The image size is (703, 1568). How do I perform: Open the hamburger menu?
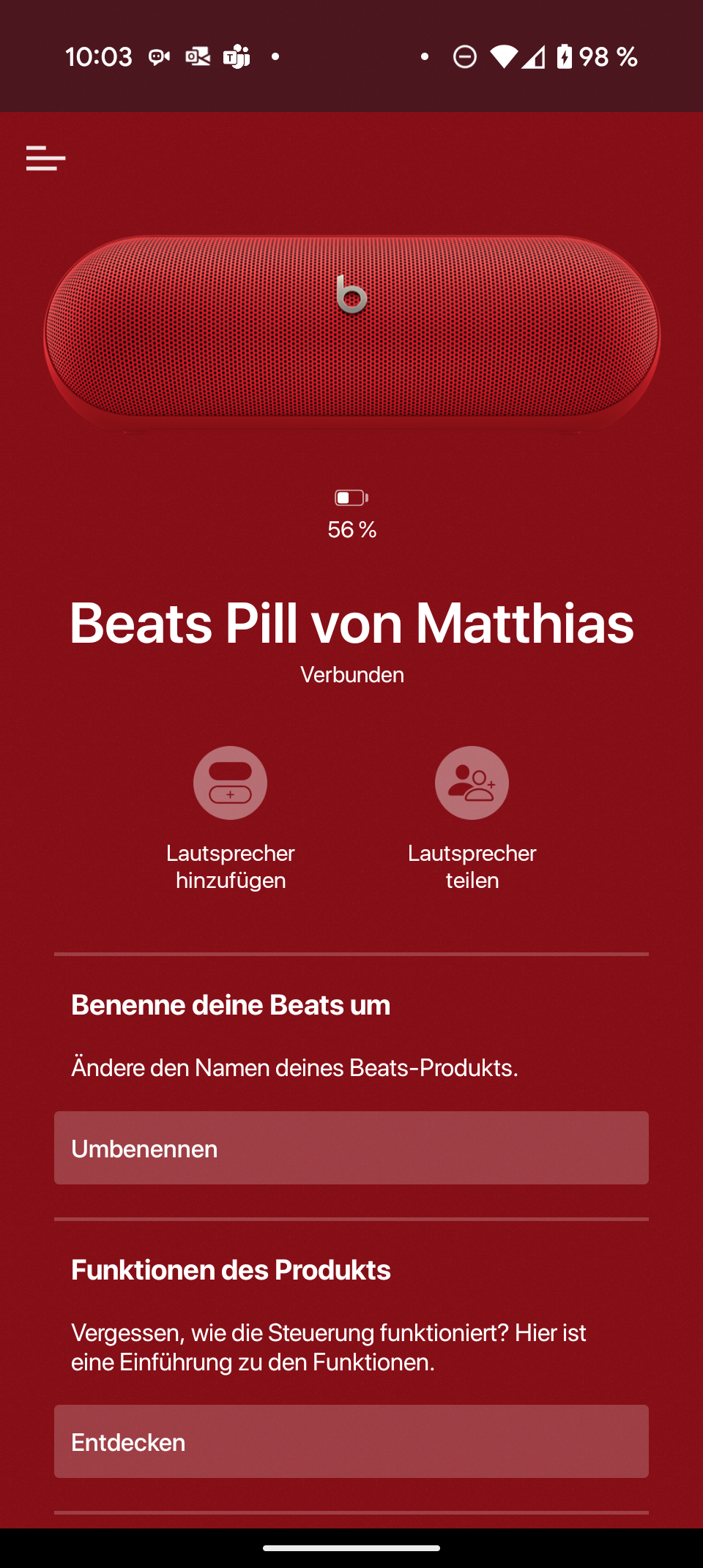pos(45,158)
